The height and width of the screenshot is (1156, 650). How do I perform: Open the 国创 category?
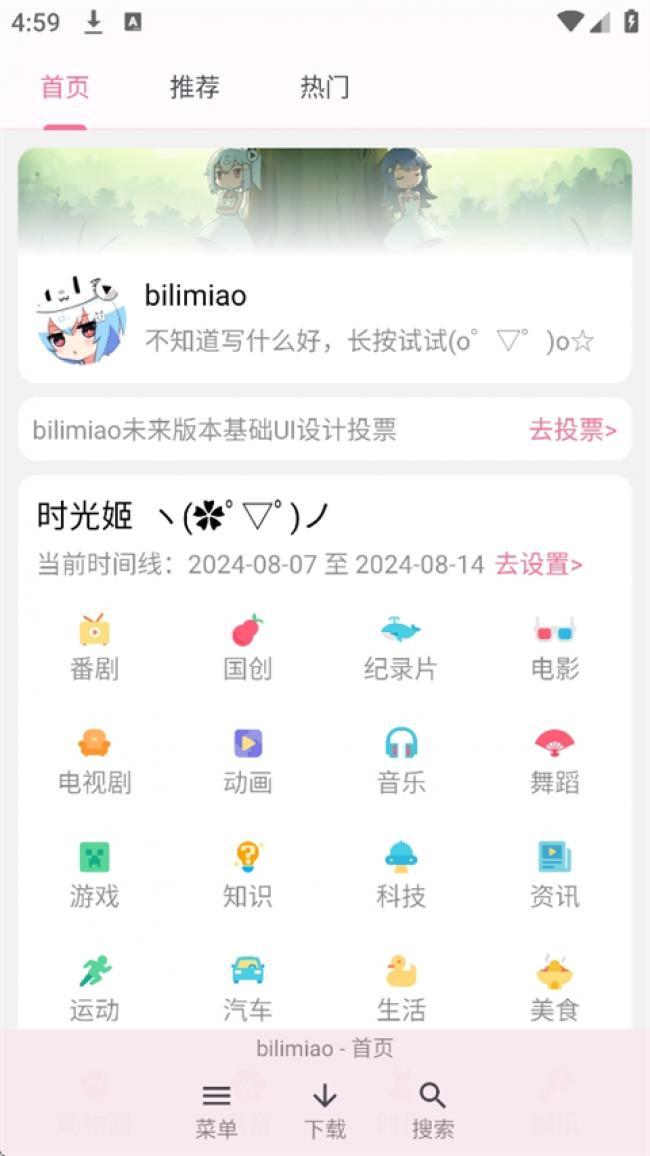[x=248, y=647]
